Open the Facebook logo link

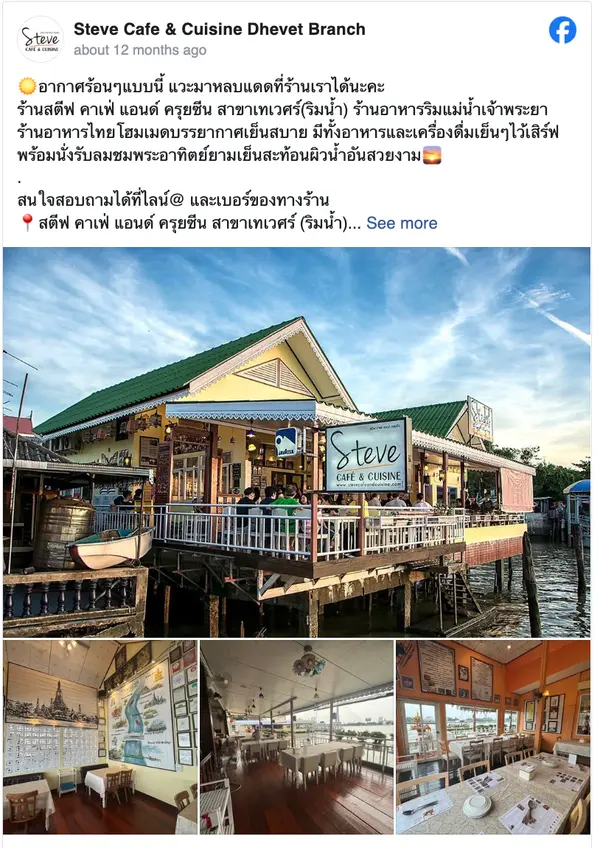pos(563,30)
